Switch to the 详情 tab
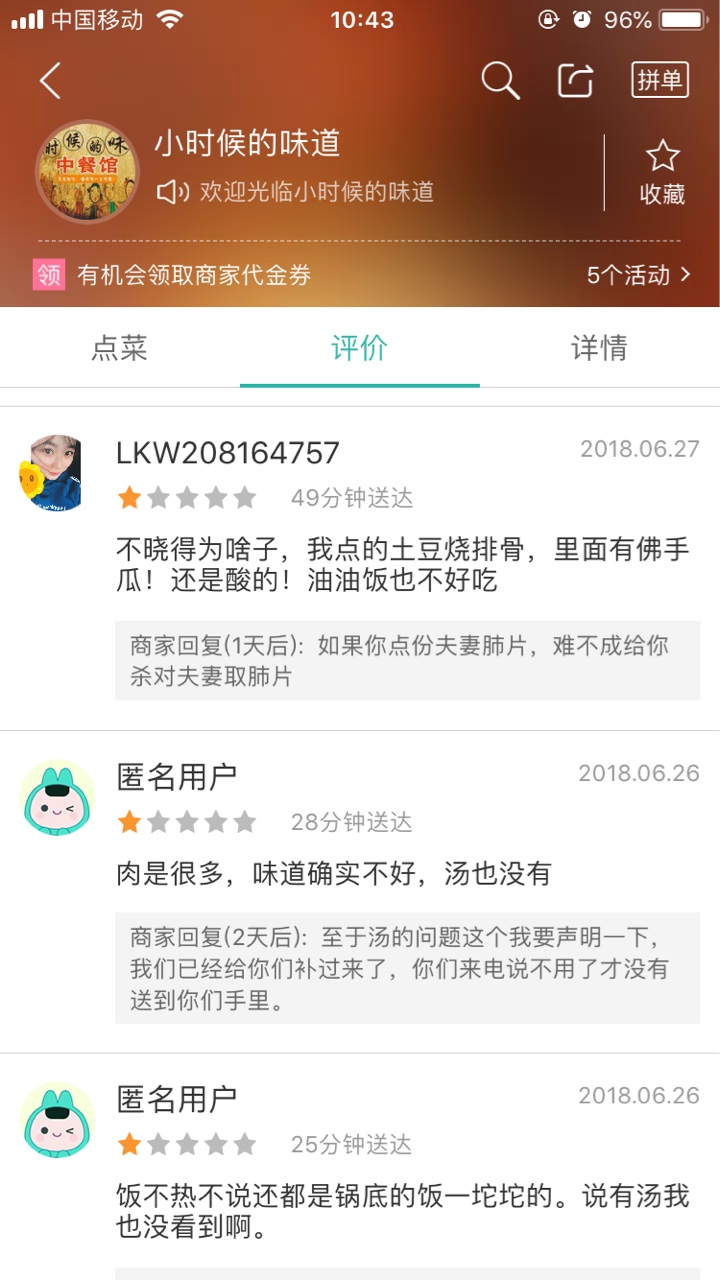Image resolution: width=720 pixels, height=1280 pixels. click(x=599, y=348)
